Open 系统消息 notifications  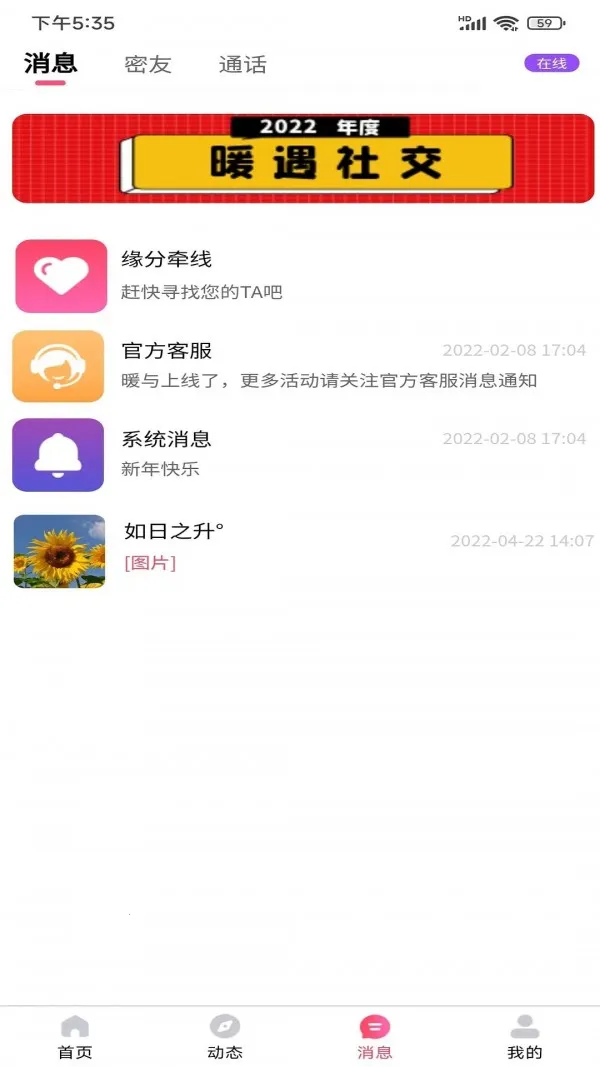click(300, 453)
